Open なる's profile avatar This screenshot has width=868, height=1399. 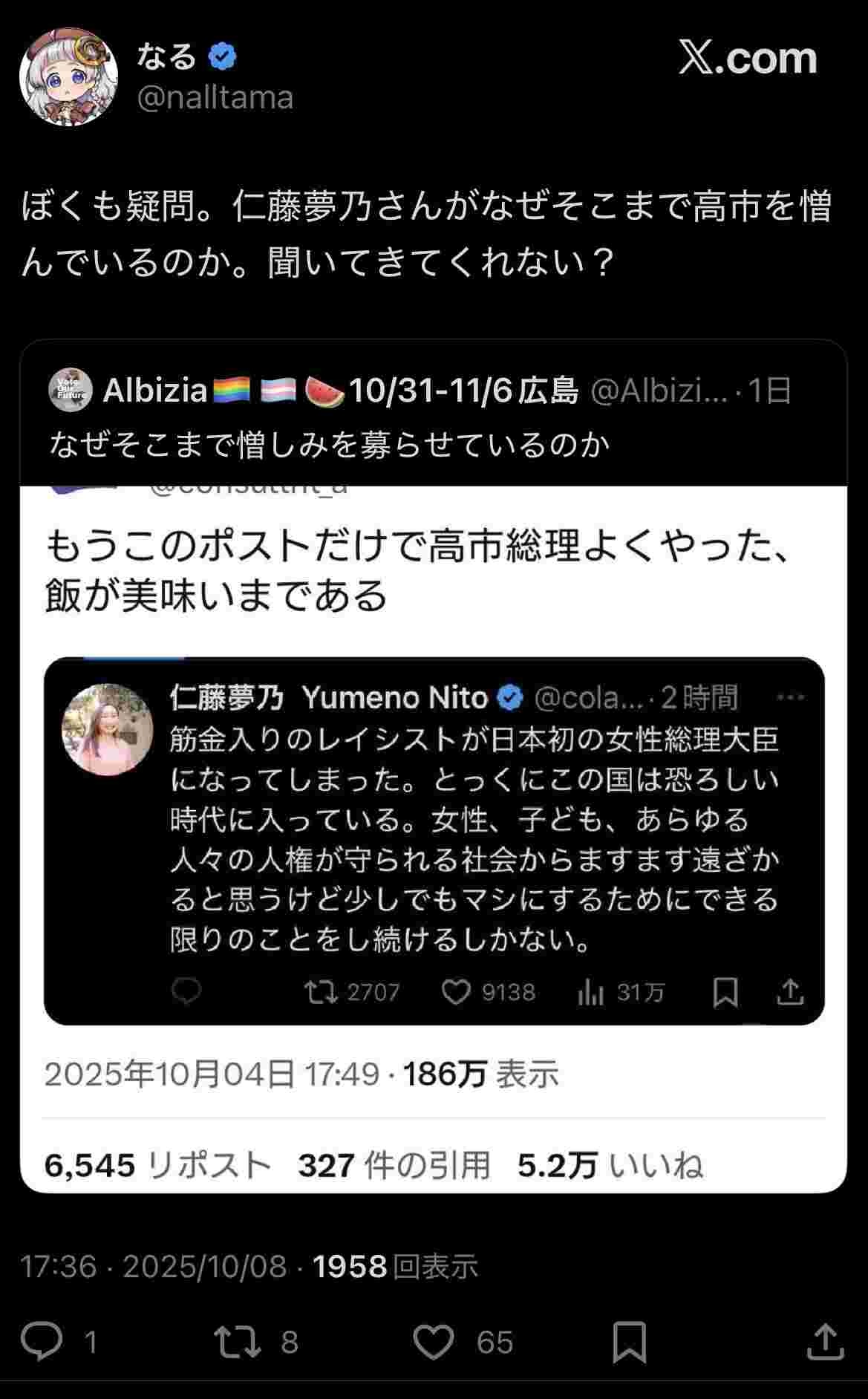[68, 77]
